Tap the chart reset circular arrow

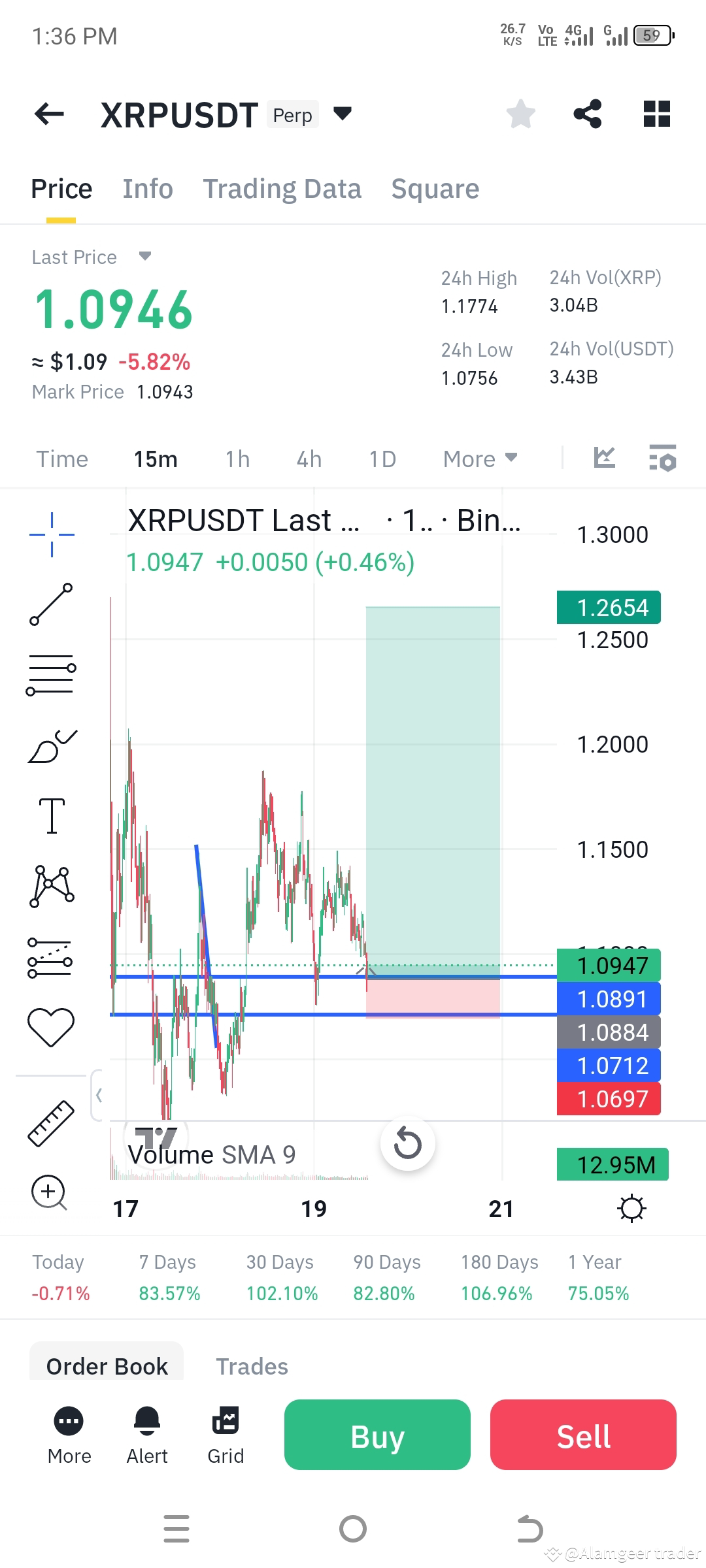coord(408,1142)
